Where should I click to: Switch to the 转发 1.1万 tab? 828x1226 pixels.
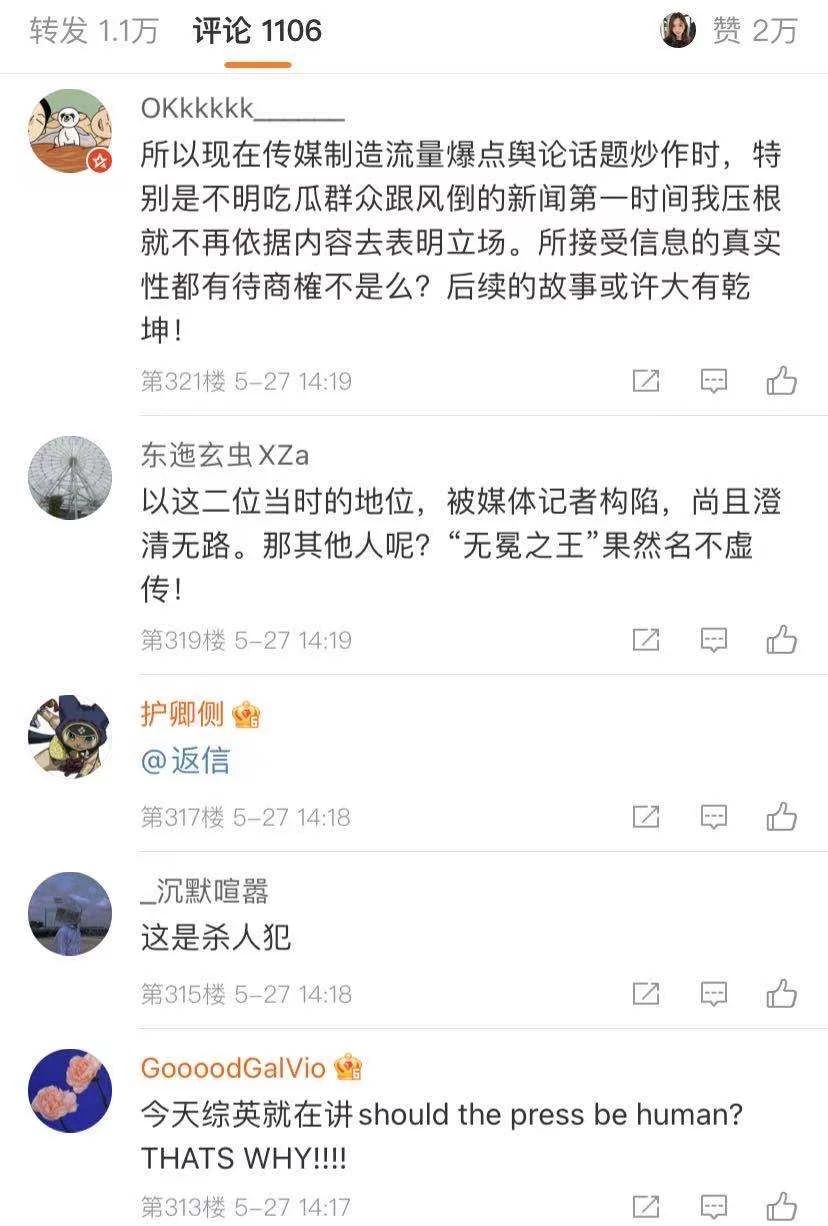(x=93, y=31)
